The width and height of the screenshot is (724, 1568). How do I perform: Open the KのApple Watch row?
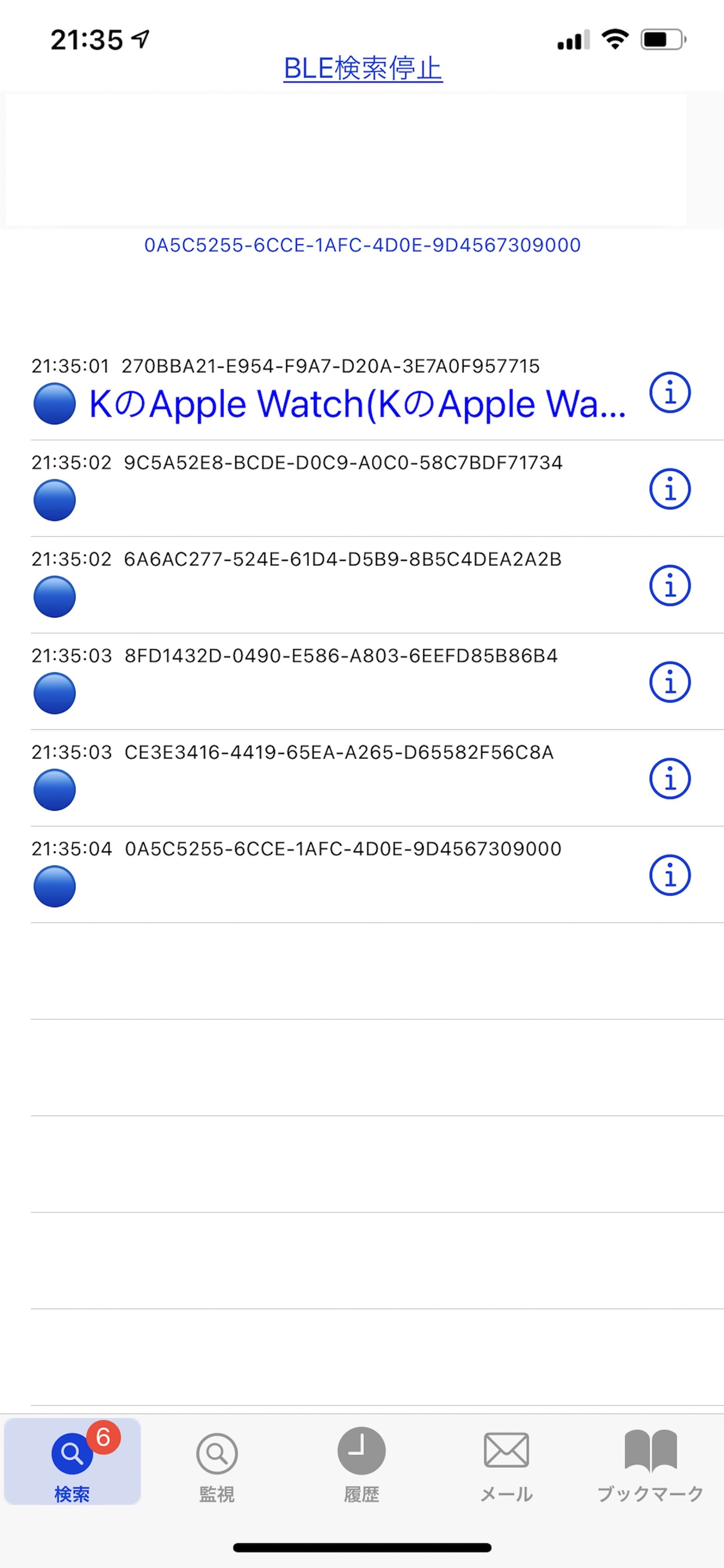pos(362,392)
